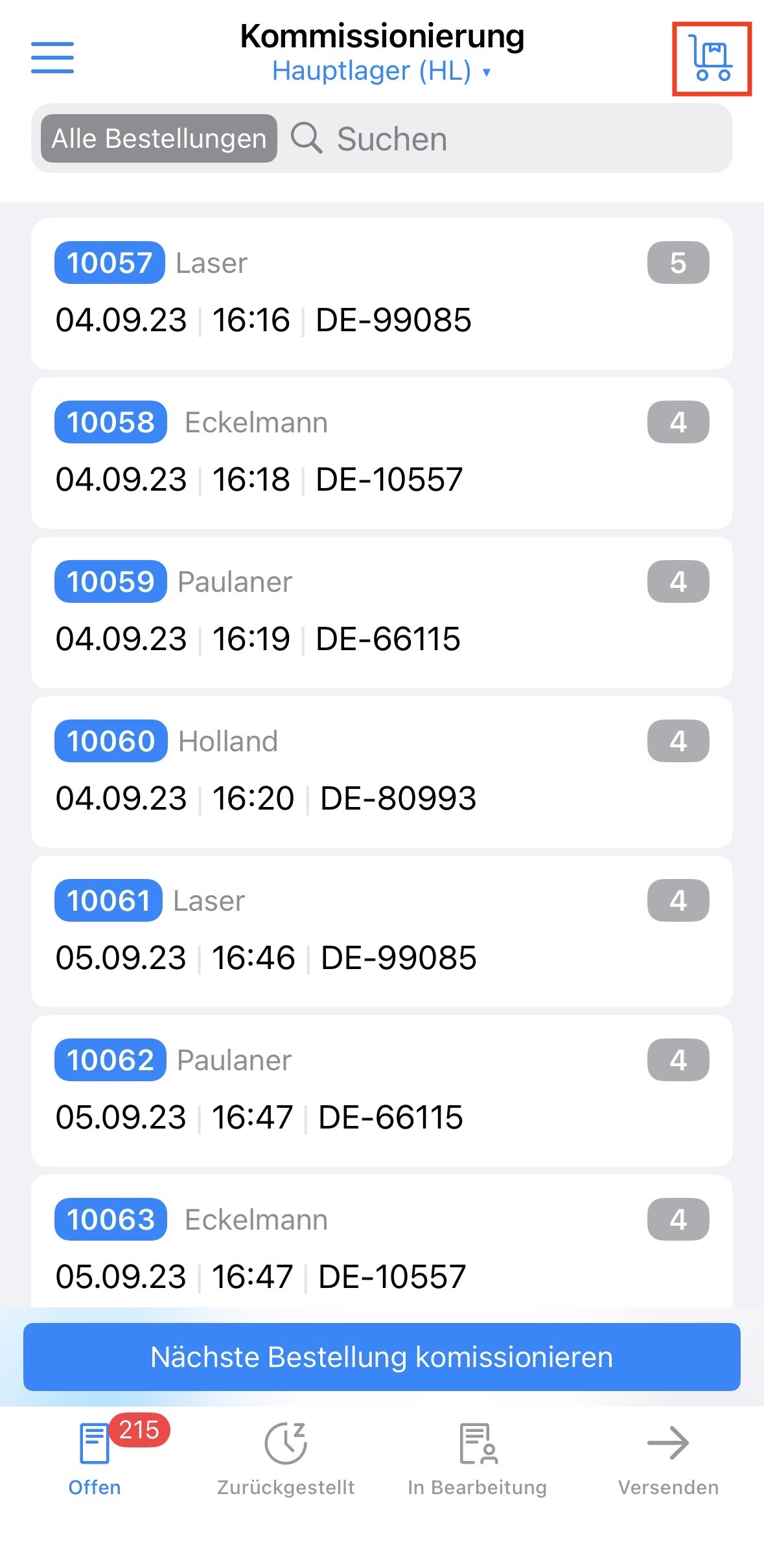
Task: Open order 10063 from Eckelmann
Action: coord(382,1245)
